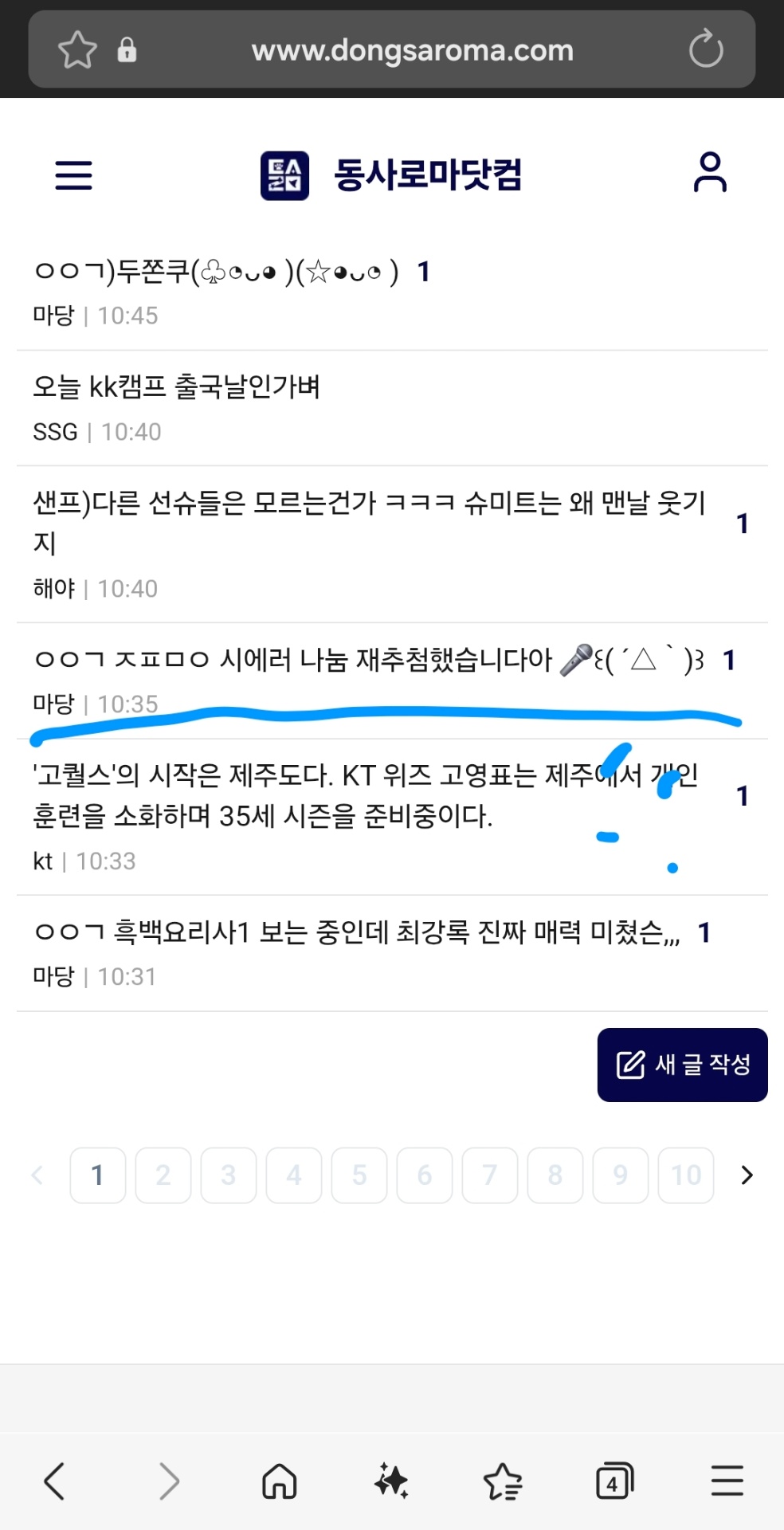Go to the browser home page
The width and height of the screenshot is (784, 1530).
tap(280, 1482)
